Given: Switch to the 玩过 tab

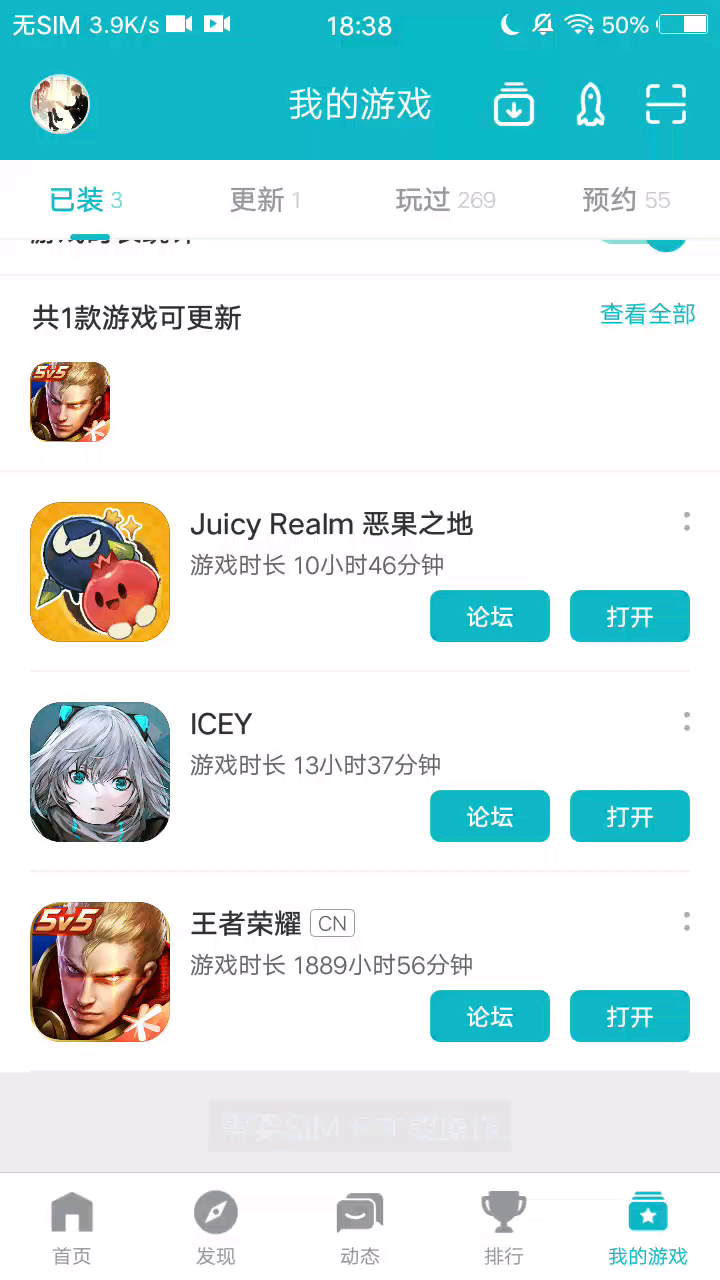Looking at the screenshot, I should (x=446, y=200).
